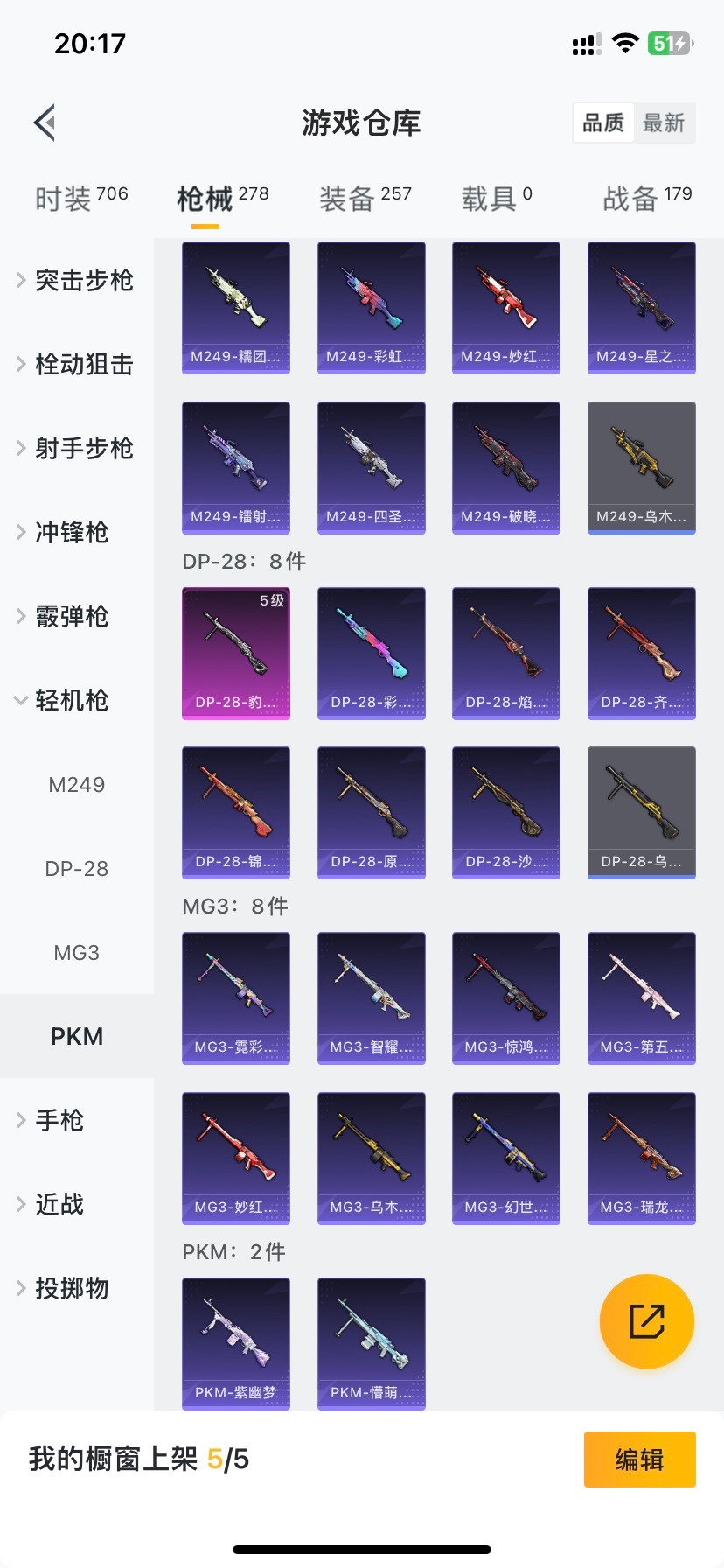Image resolution: width=724 pixels, height=1568 pixels.
Task: Go back from the game warehouse
Action: (45, 122)
